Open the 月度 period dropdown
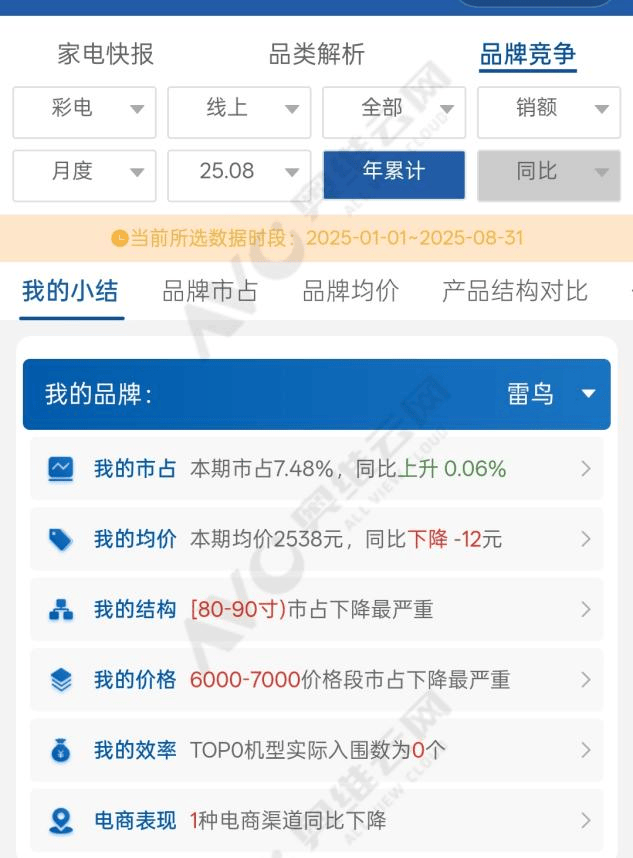This screenshot has height=858, width=633. [84, 172]
